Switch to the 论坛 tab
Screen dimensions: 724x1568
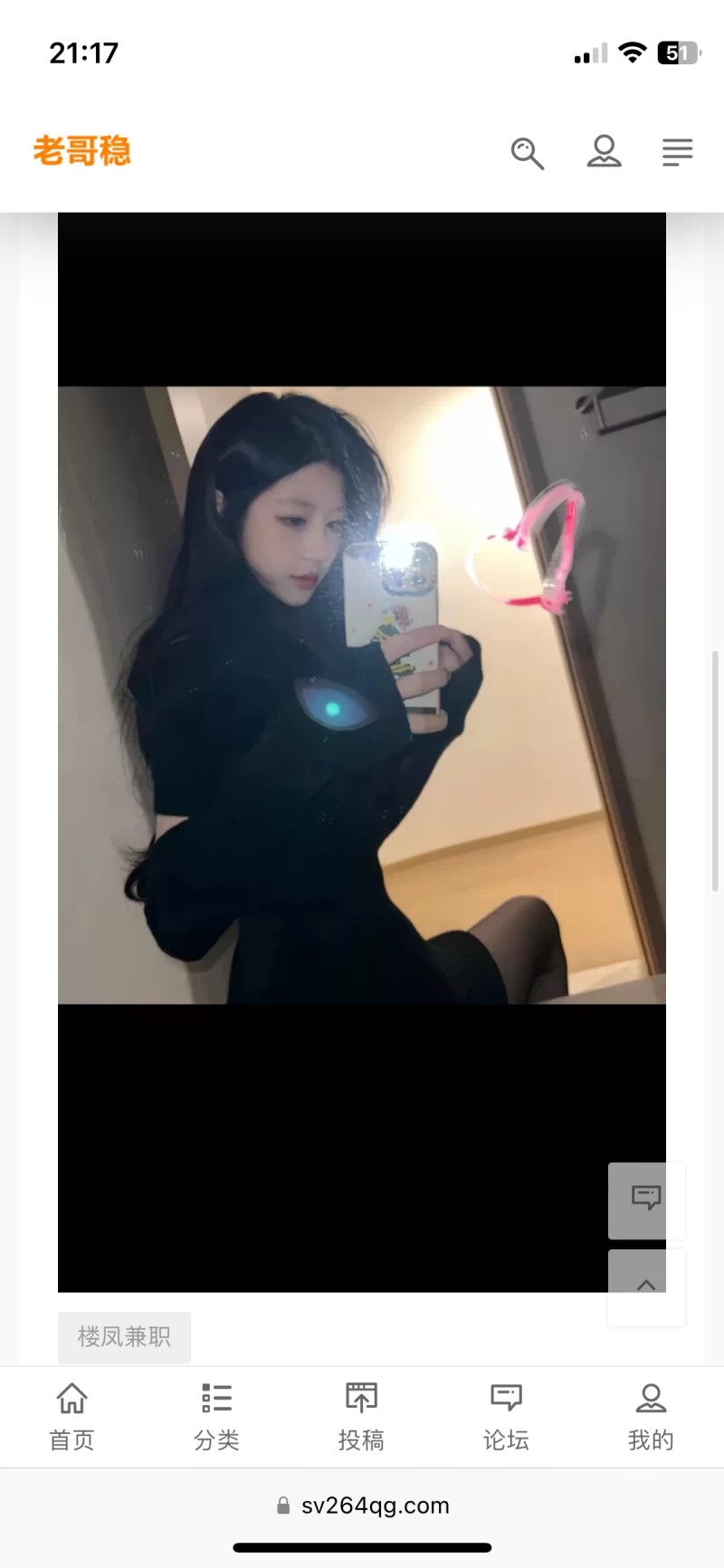[x=506, y=1416]
